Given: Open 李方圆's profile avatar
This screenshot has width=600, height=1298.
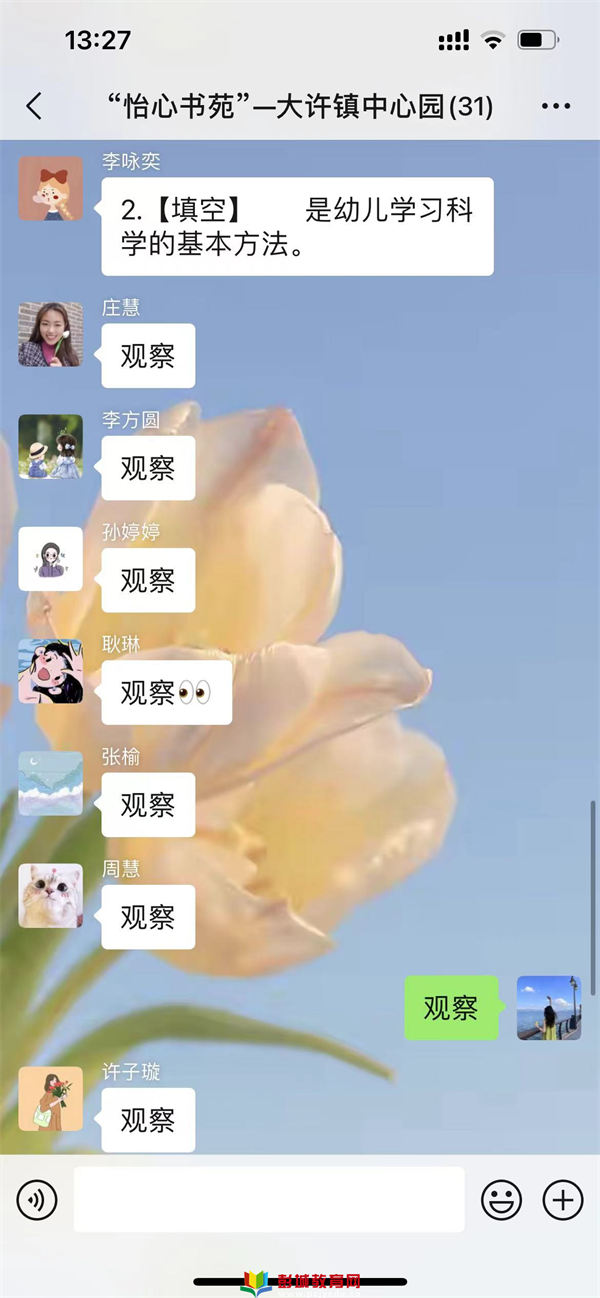Looking at the screenshot, I should [50, 446].
